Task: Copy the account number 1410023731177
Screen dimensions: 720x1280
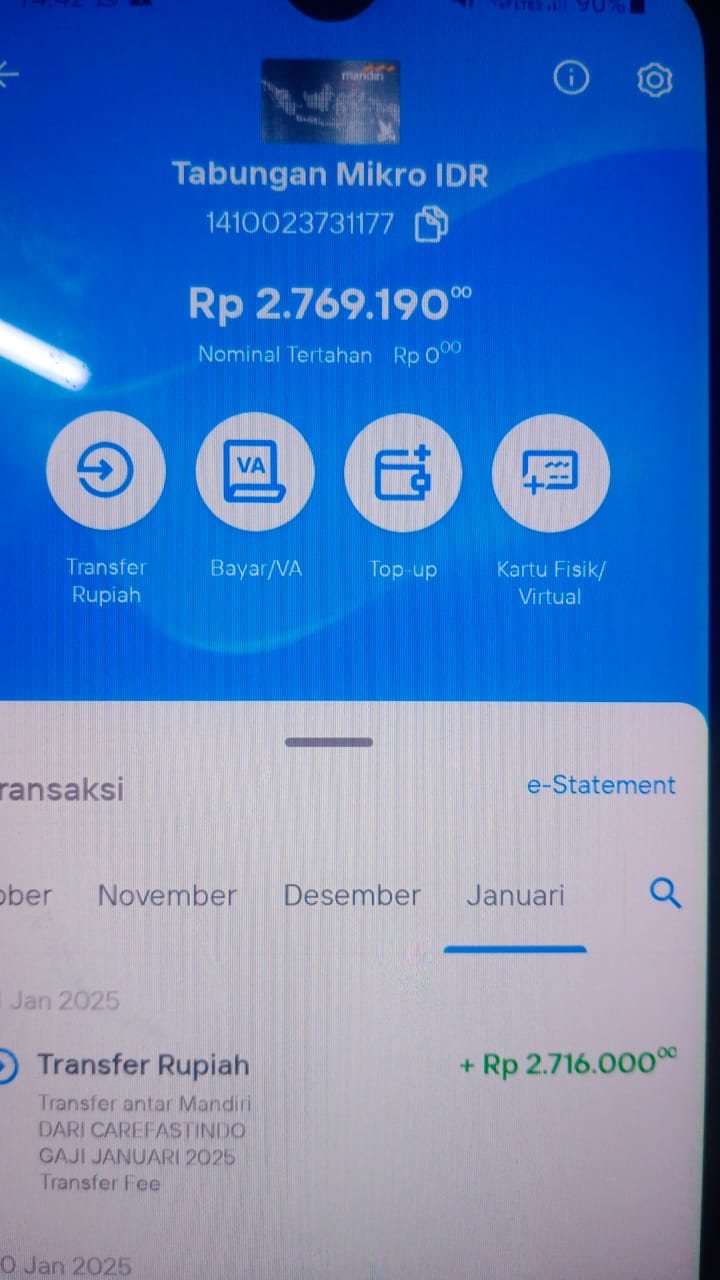Action: click(x=431, y=224)
